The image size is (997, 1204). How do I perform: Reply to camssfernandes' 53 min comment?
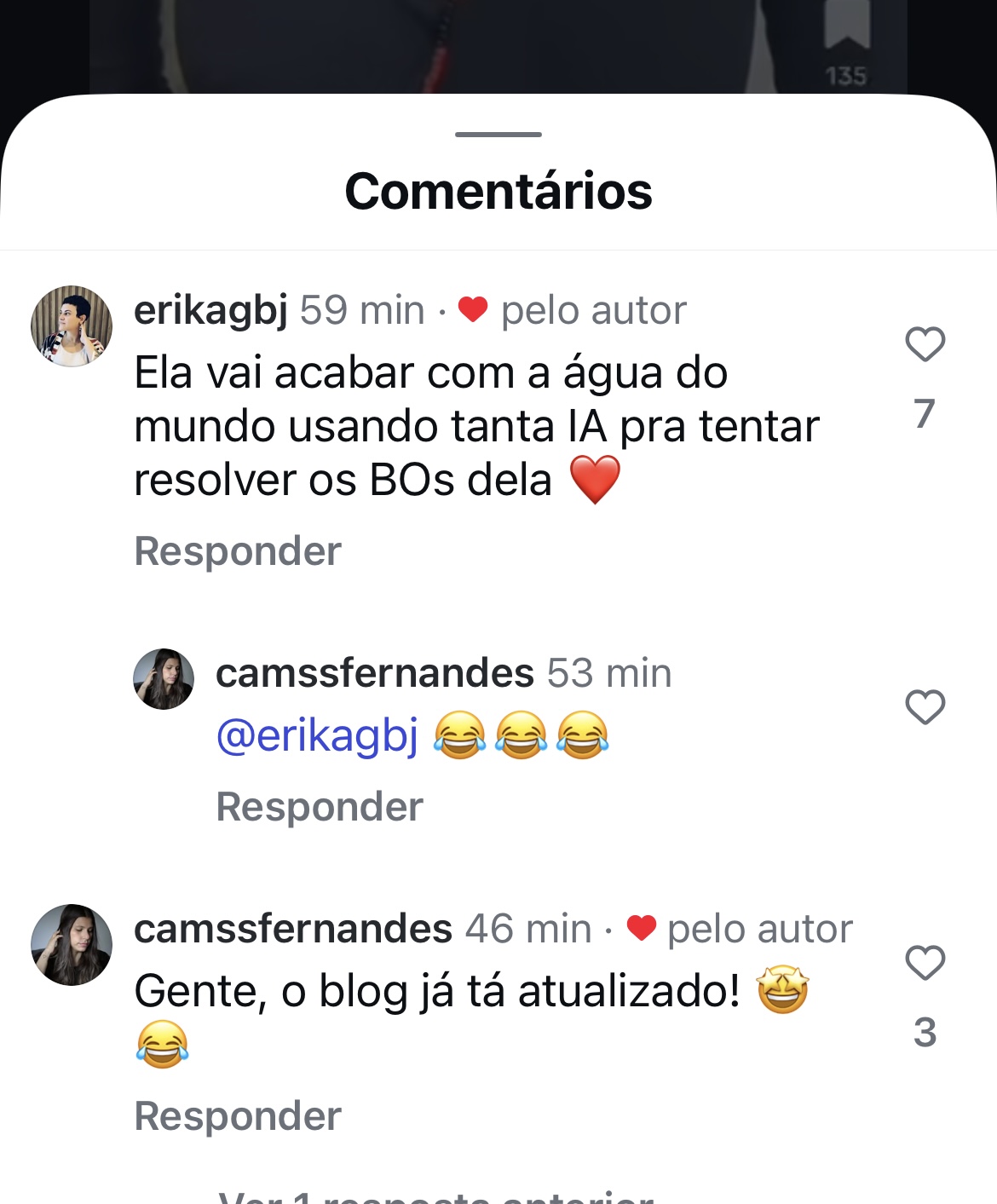point(320,807)
